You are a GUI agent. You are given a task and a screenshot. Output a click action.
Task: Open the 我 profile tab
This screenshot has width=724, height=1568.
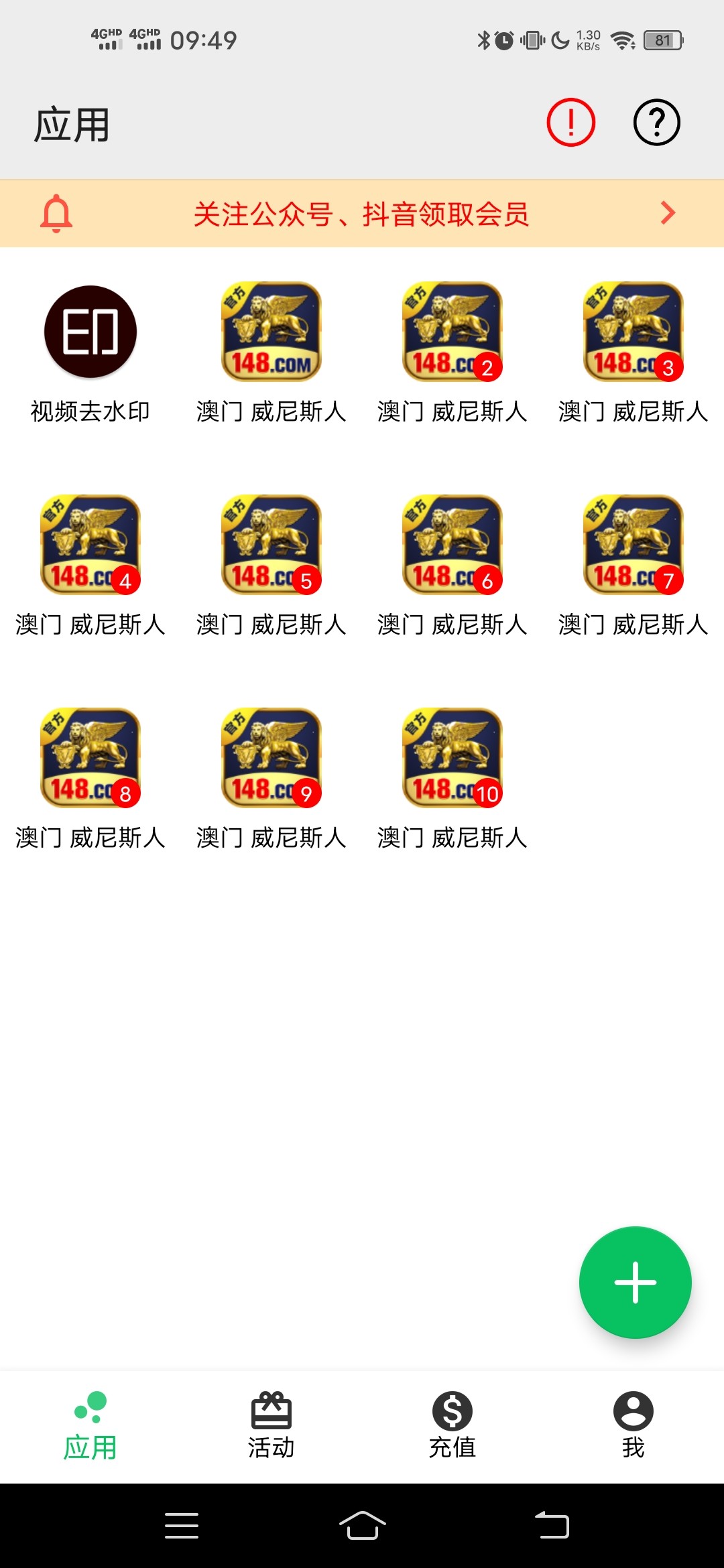pyautogui.click(x=633, y=1425)
